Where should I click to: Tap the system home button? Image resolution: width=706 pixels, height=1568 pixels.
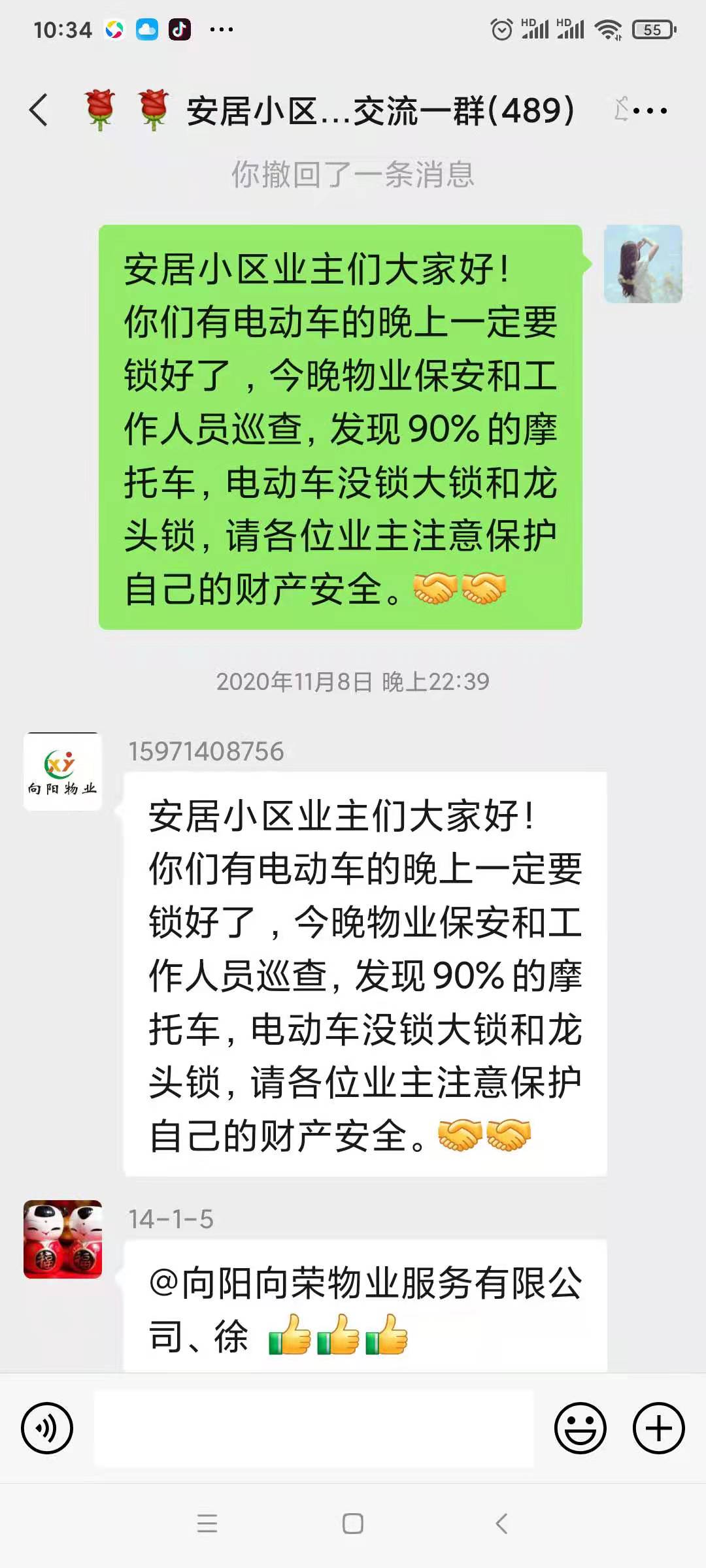(353, 1524)
